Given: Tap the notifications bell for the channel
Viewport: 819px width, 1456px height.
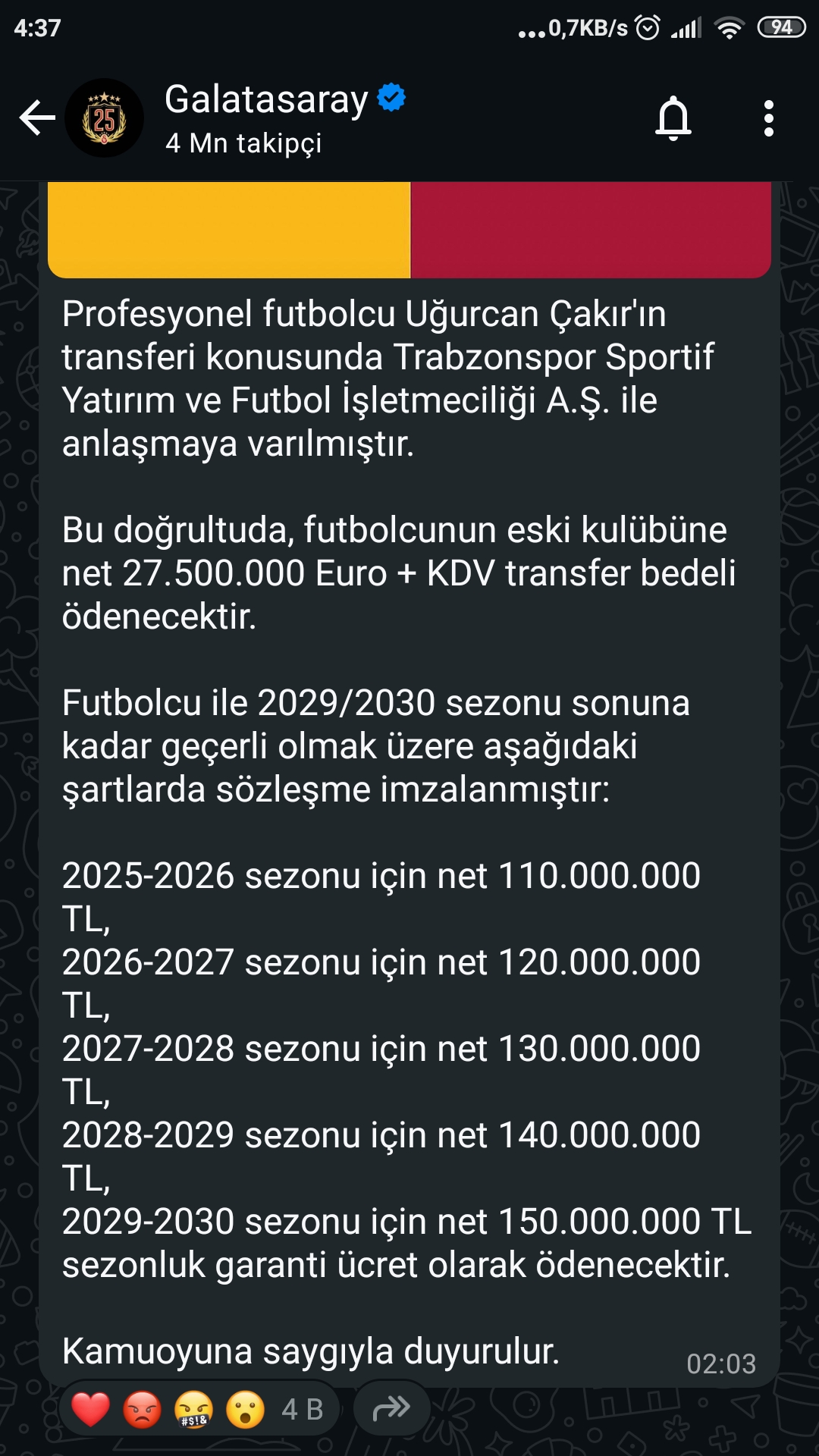Looking at the screenshot, I should 673,118.
